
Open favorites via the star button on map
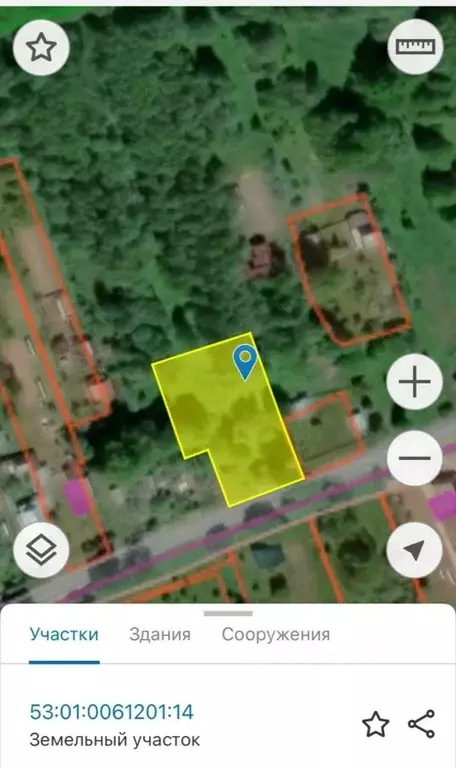(41, 48)
